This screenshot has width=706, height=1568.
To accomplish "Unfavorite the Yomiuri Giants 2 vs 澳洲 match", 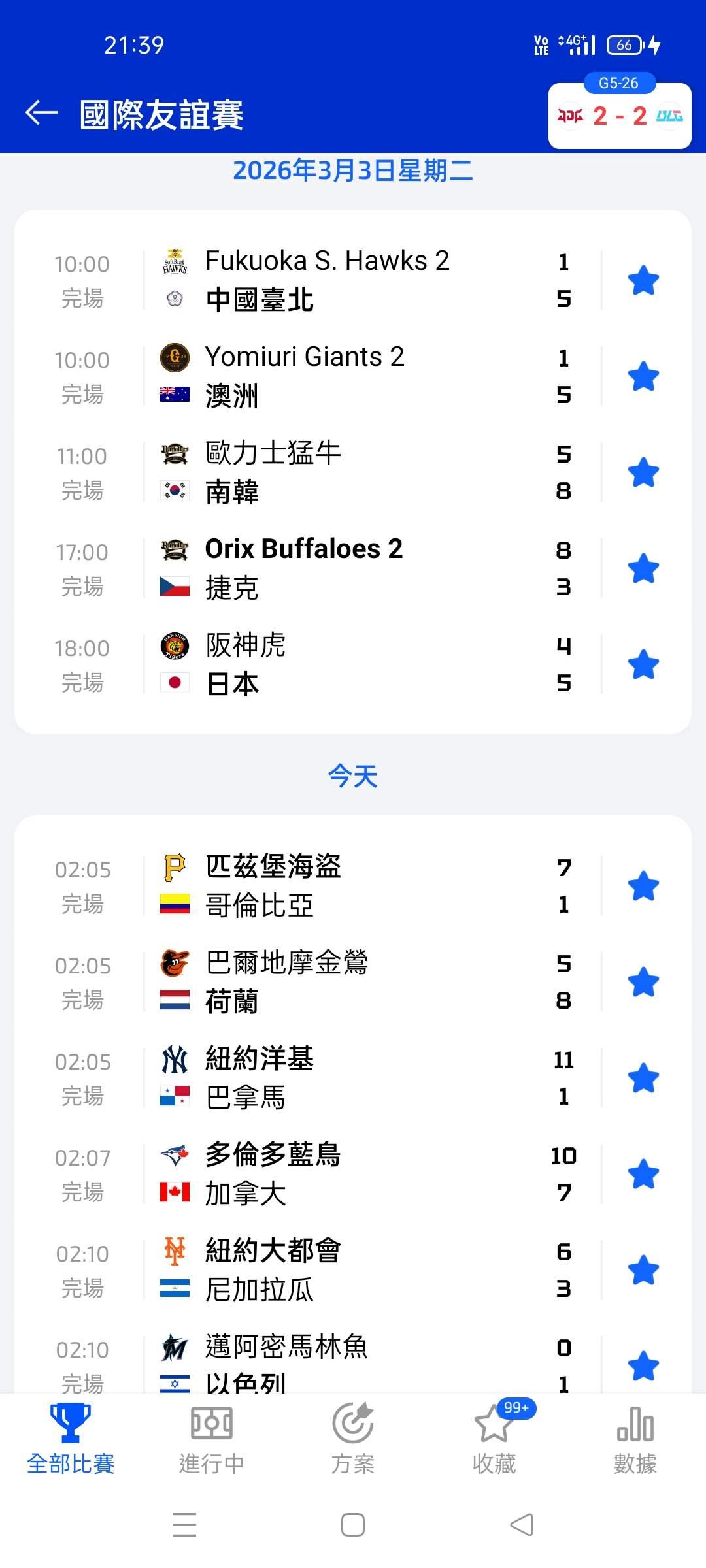I will (643, 376).
